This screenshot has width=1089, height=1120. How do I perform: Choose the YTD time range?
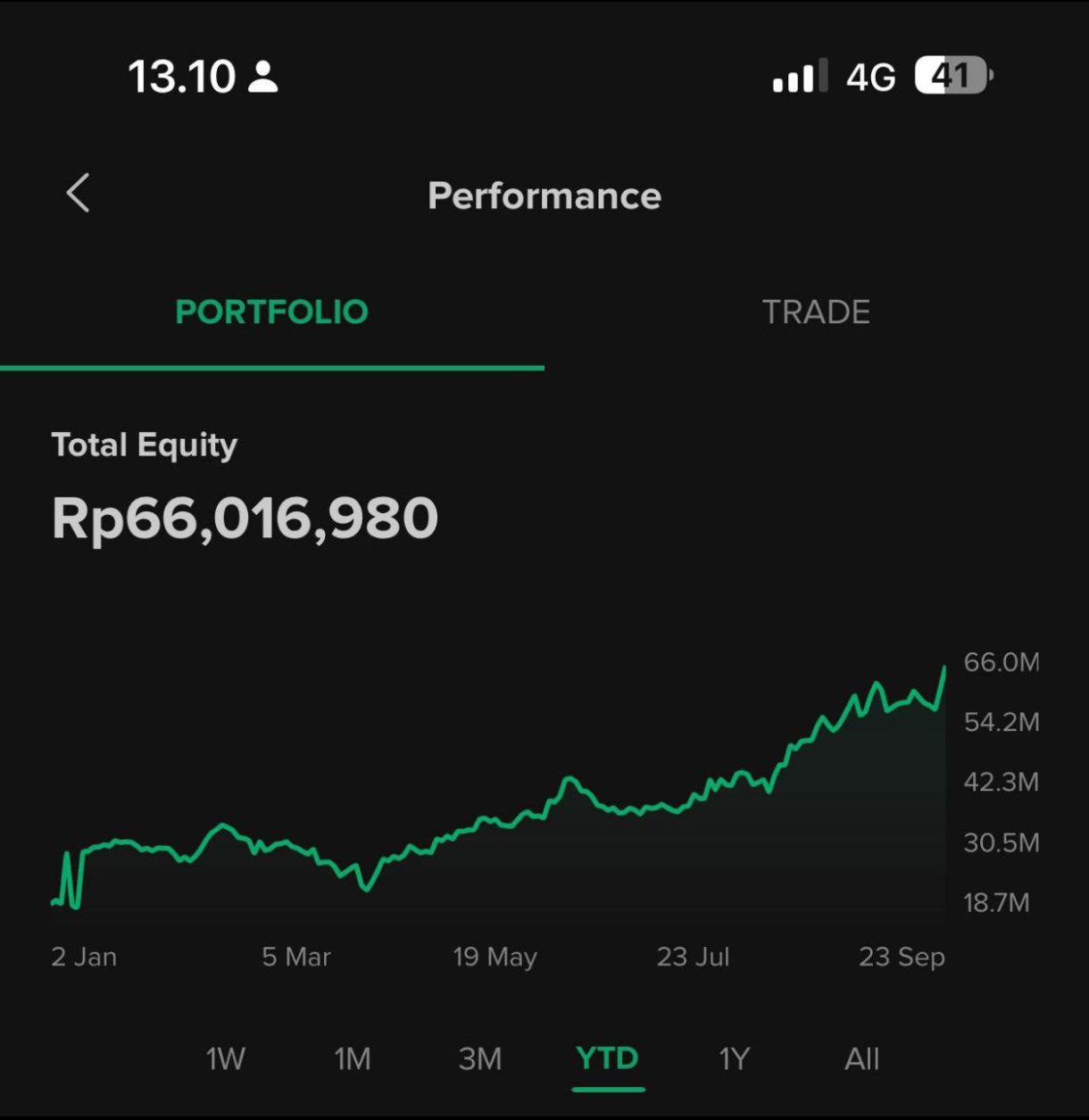coord(608,1059)
